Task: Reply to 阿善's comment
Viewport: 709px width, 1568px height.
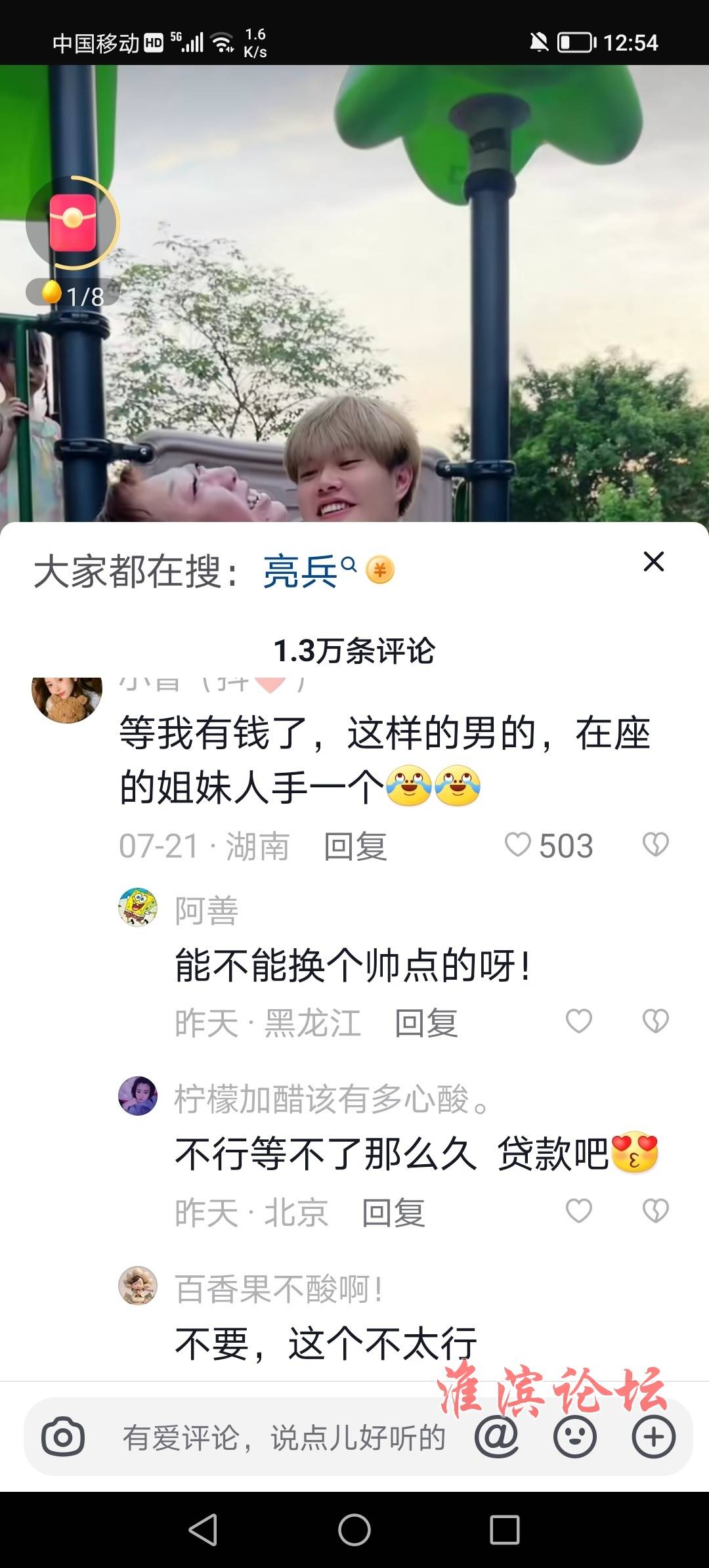Action: point(426,1023)
